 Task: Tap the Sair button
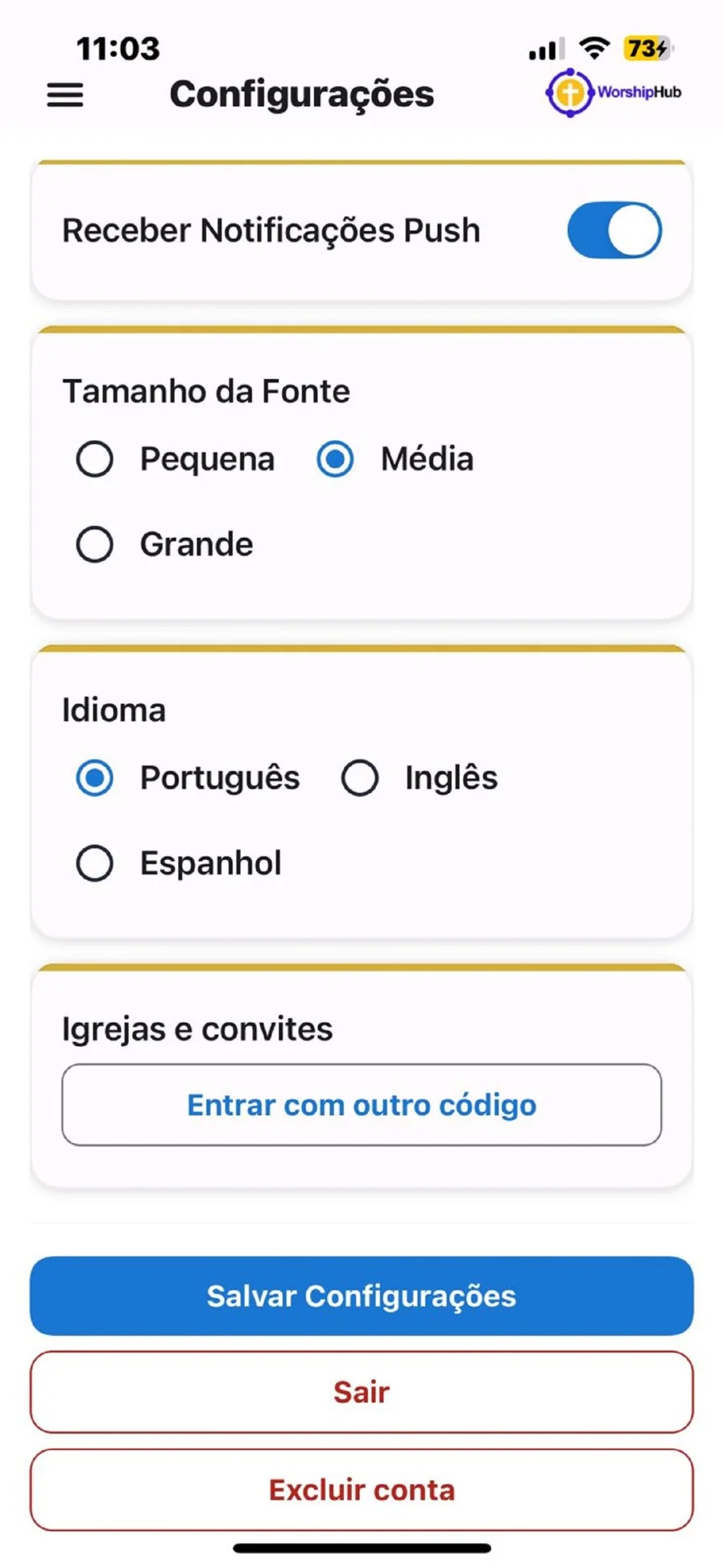[x=361, y=1392]
